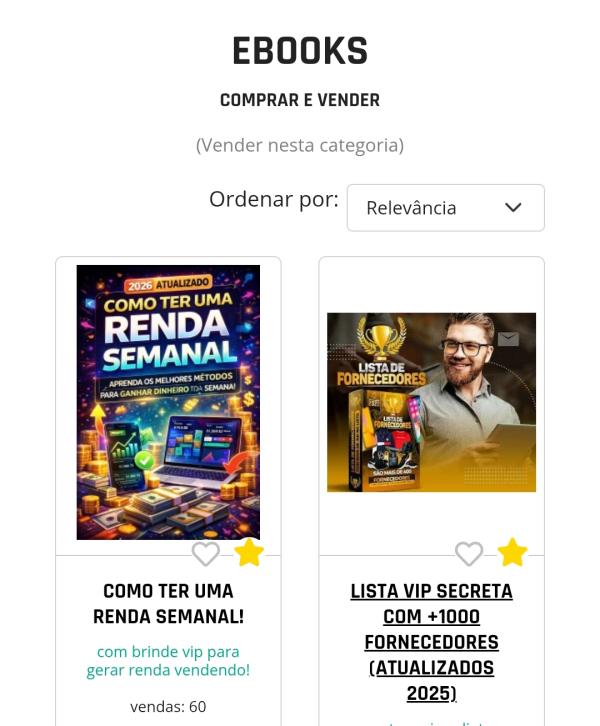The image size is (600, 726).
Task: Open the Lista de Fornecedores product image
Action: (431, 402)
